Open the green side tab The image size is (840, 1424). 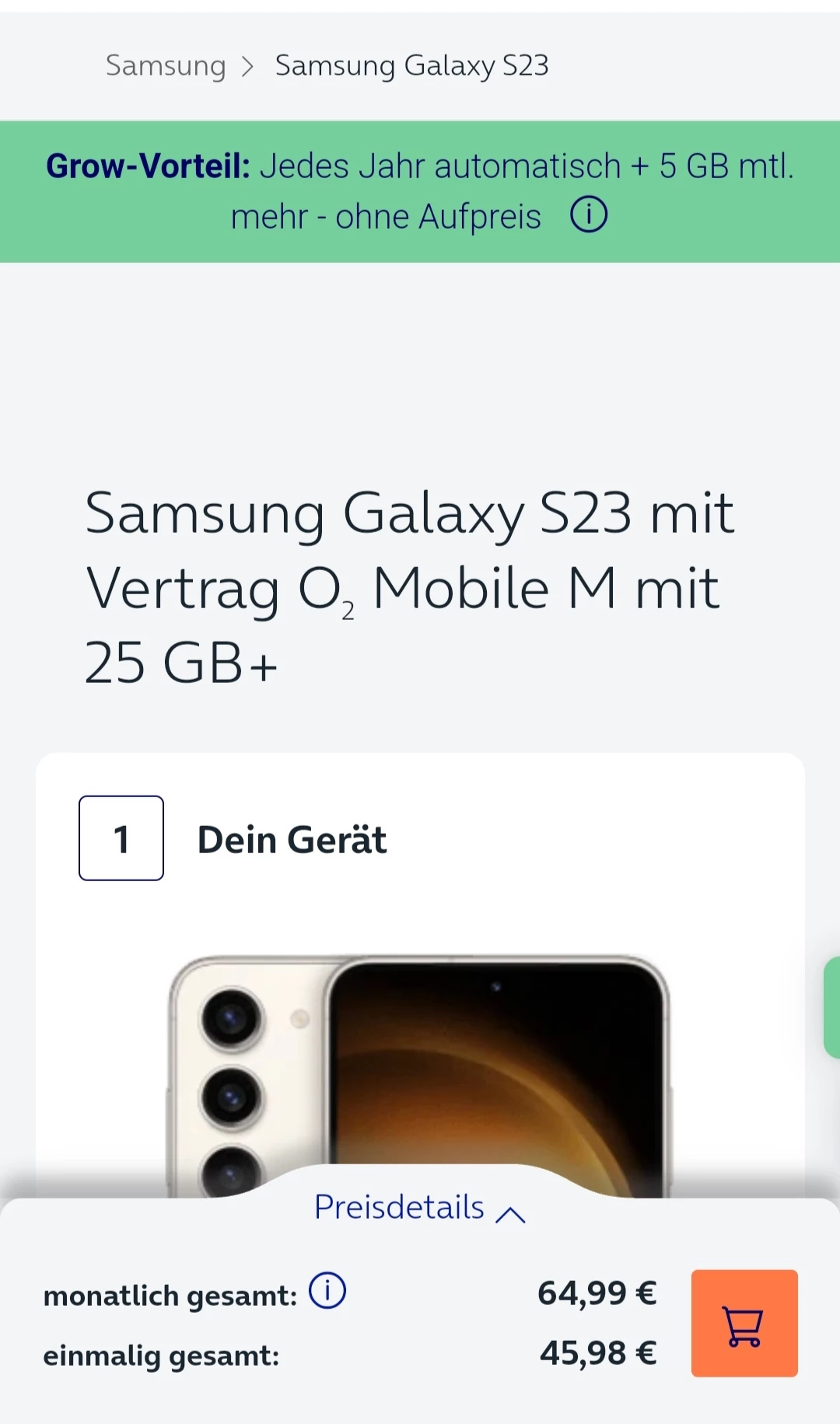(x=831, y=1007)
